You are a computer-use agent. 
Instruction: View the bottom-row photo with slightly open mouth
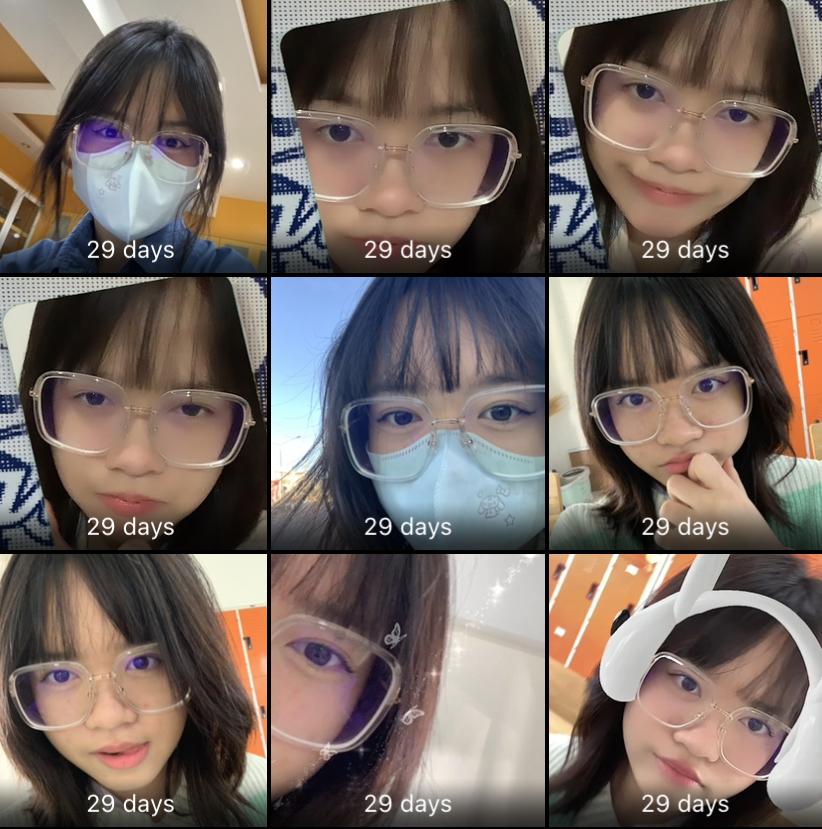click(x=133, y=690)
